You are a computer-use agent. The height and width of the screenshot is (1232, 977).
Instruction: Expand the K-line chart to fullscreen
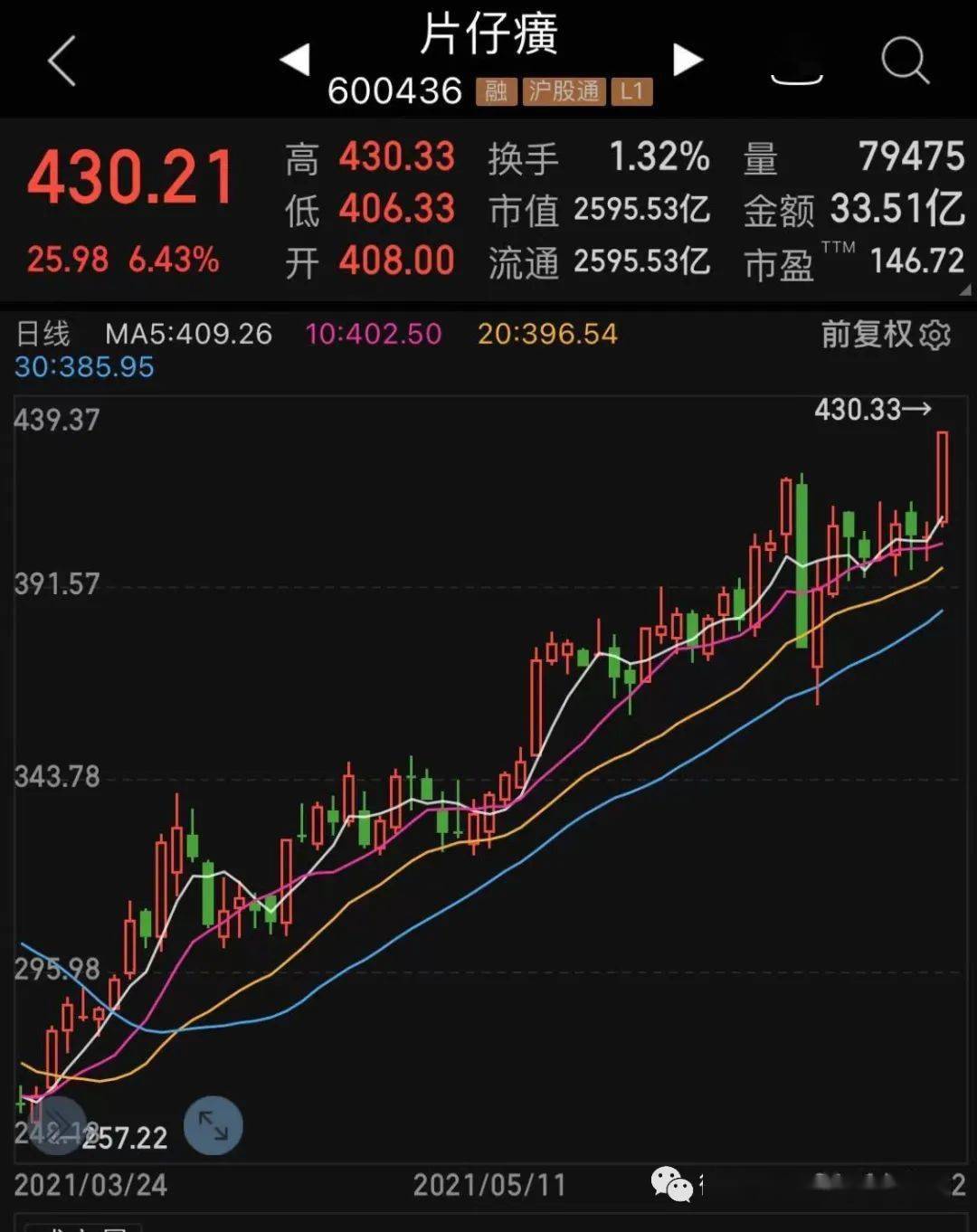(213, 1125)
